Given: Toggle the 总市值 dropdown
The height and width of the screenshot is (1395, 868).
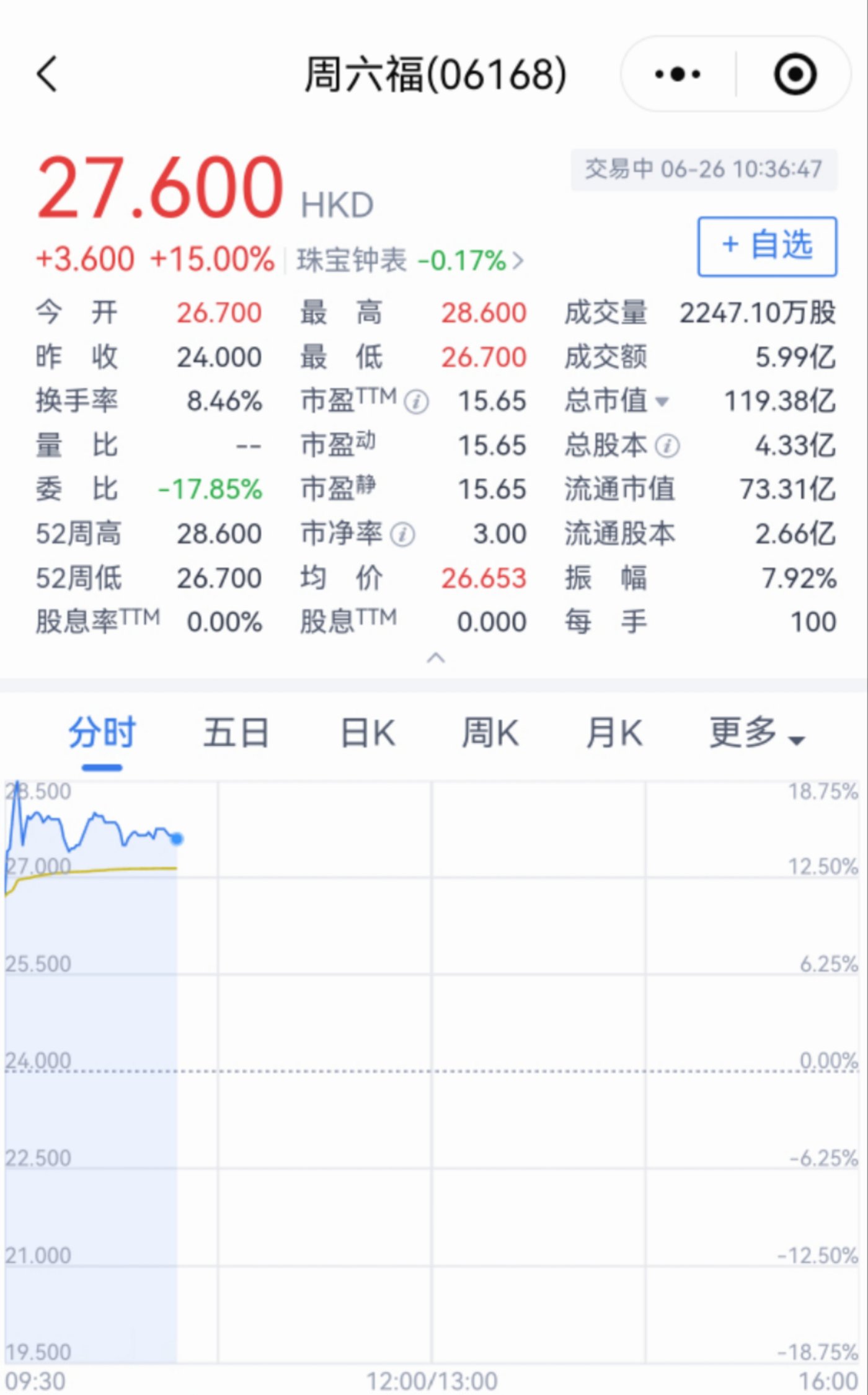Looking at the screenshot, I should coord(662,402).
